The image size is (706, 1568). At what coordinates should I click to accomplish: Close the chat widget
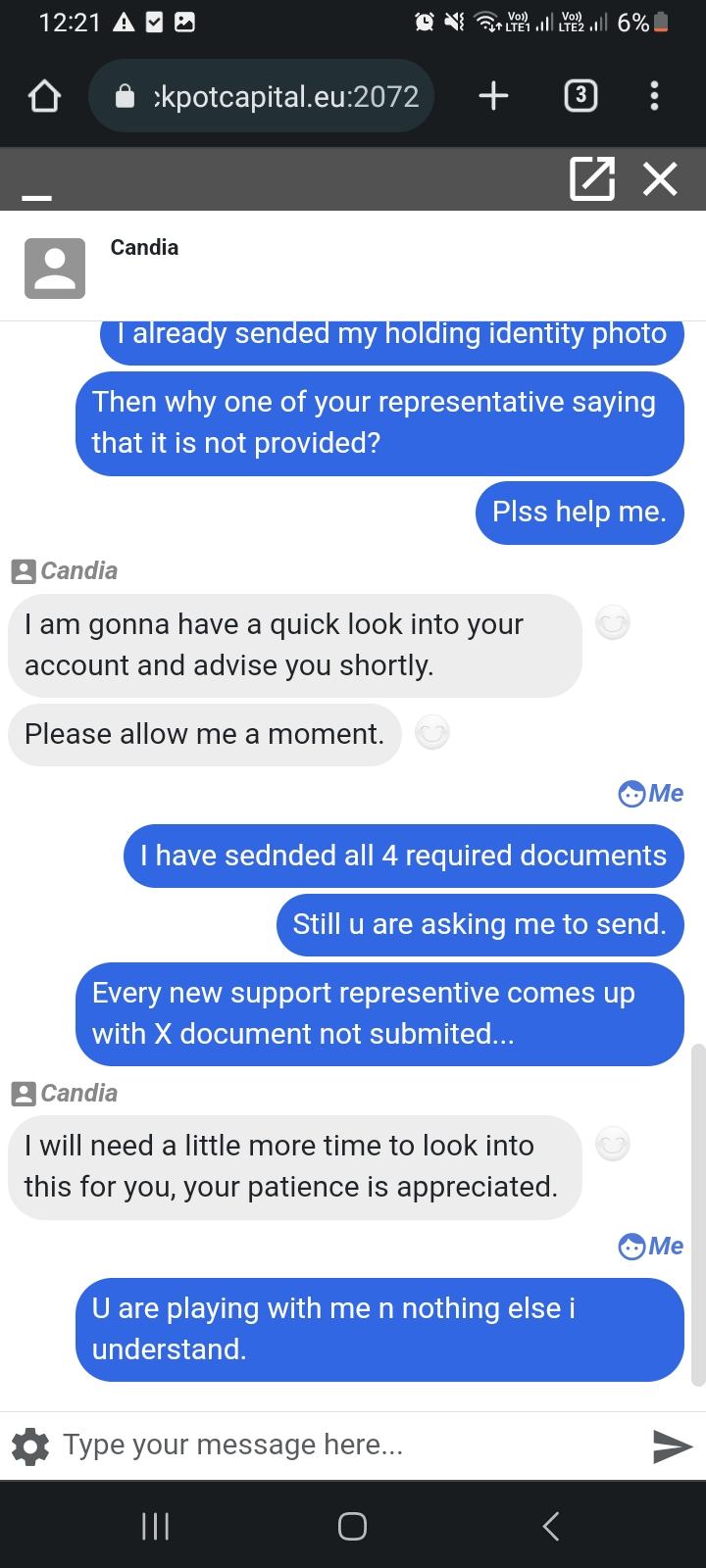point(660,178)
